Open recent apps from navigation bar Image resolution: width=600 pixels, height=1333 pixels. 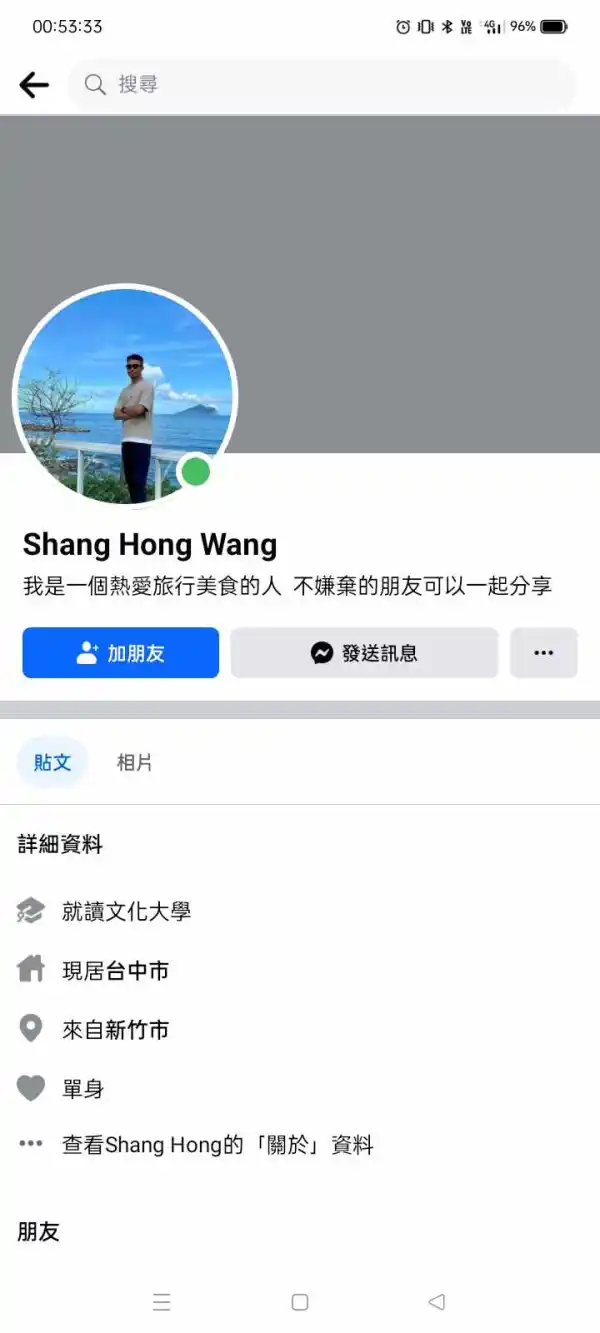(x=162, y=1302)
